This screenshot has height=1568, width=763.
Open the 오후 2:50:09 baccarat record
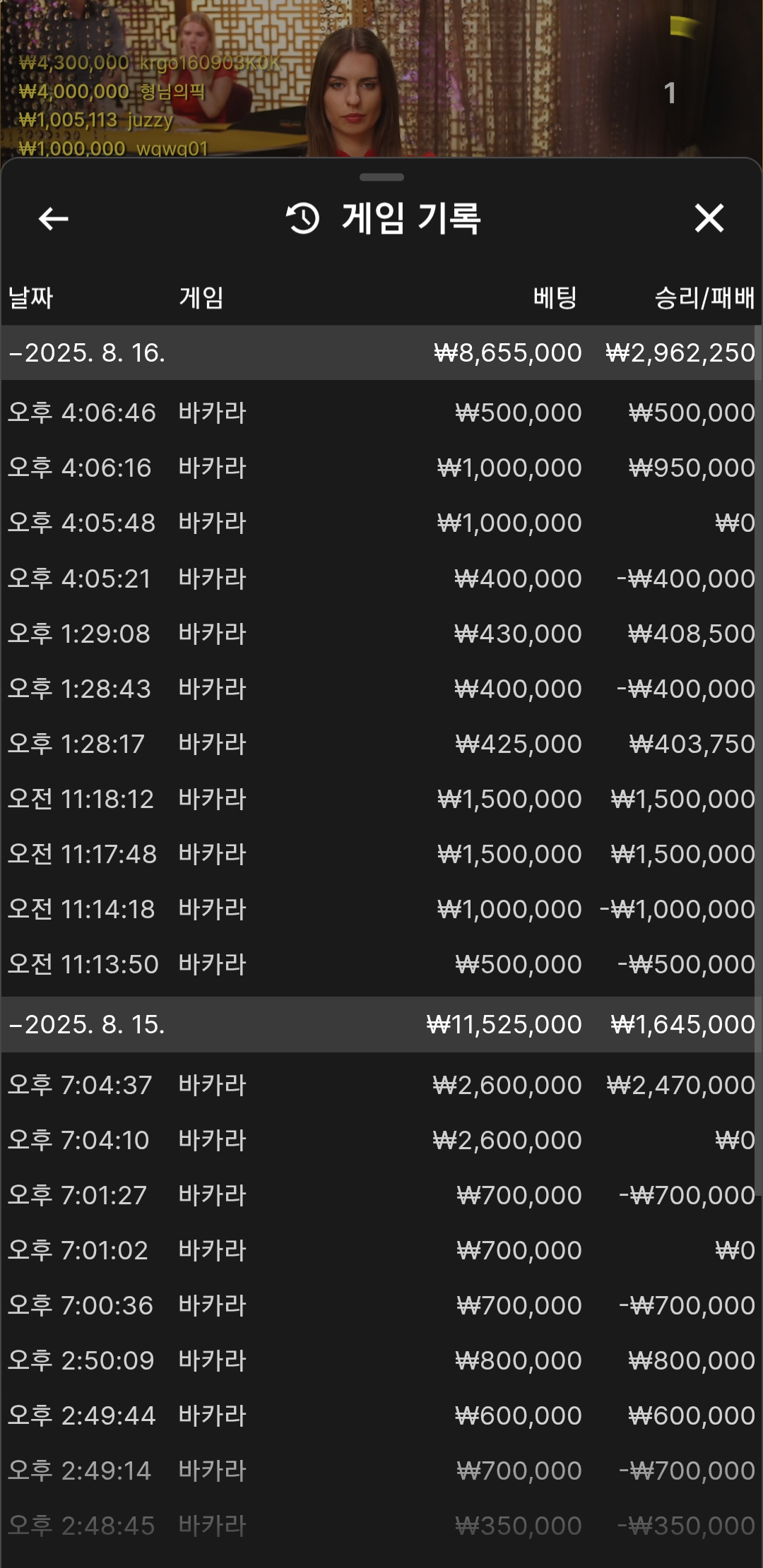pyautogui.click(x=381, y=1360)
